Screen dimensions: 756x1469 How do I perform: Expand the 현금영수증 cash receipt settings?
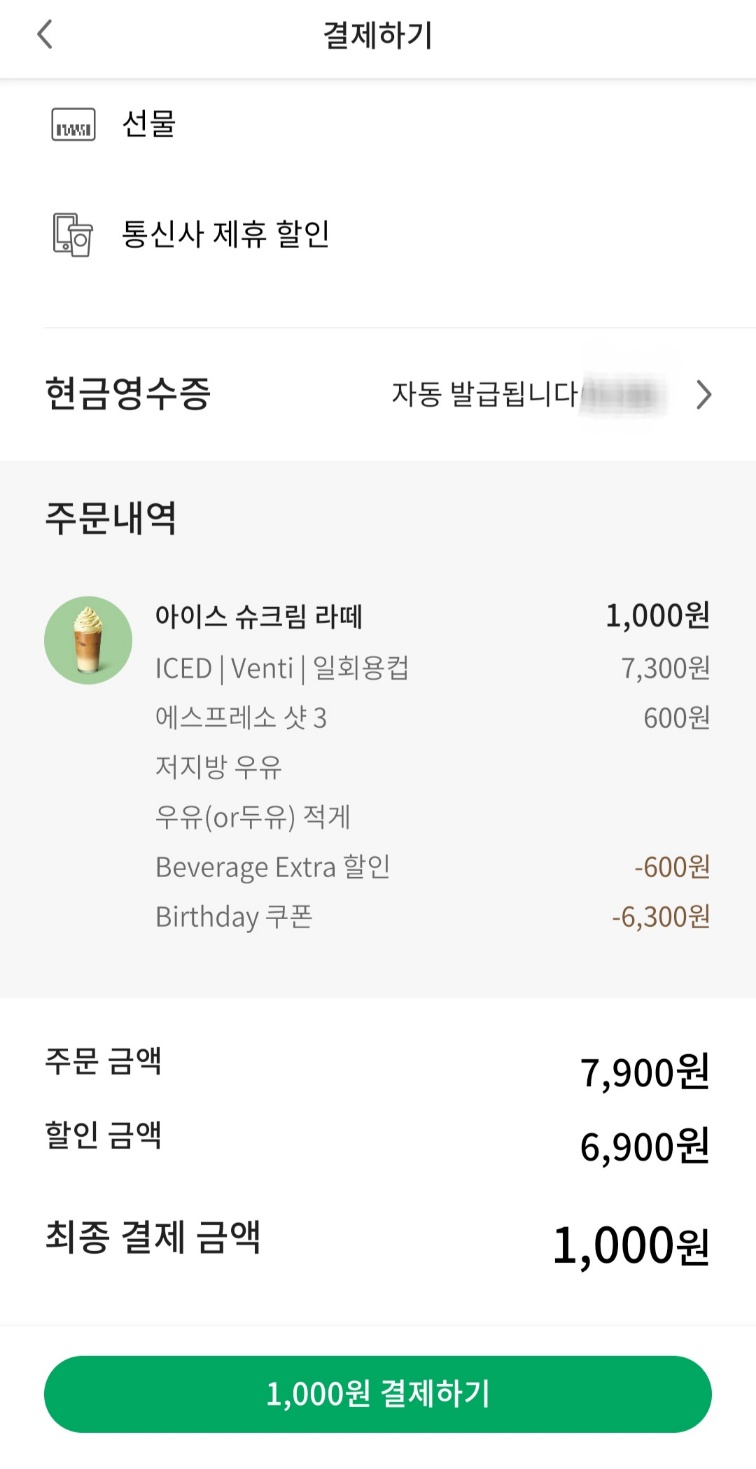110,393
